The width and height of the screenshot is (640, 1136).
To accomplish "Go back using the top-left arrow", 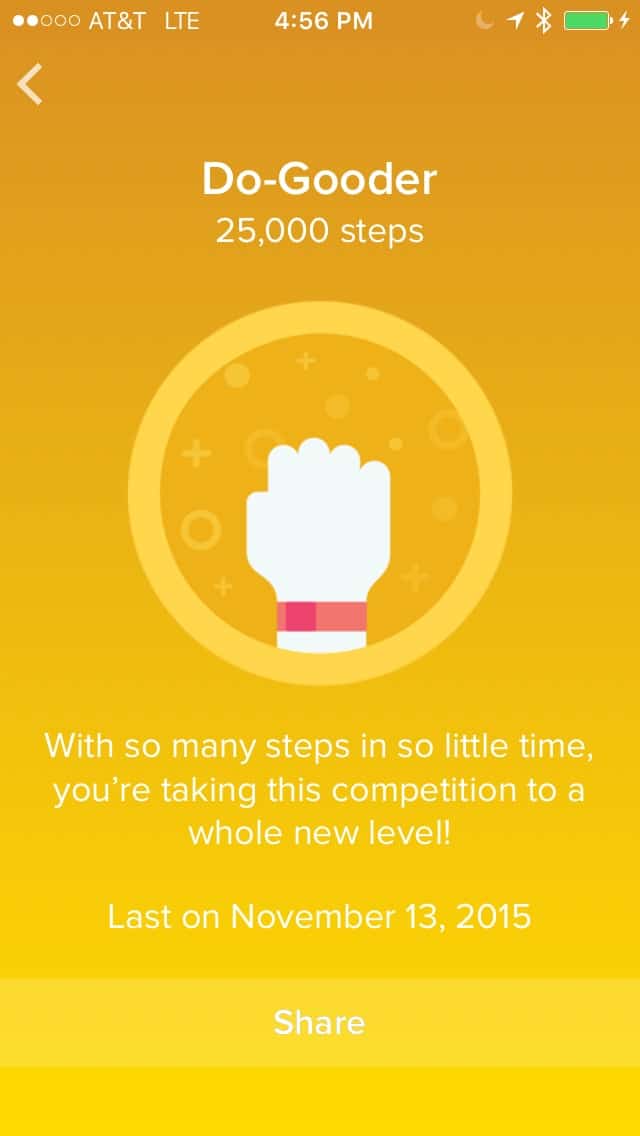I will tap(30, 84).
